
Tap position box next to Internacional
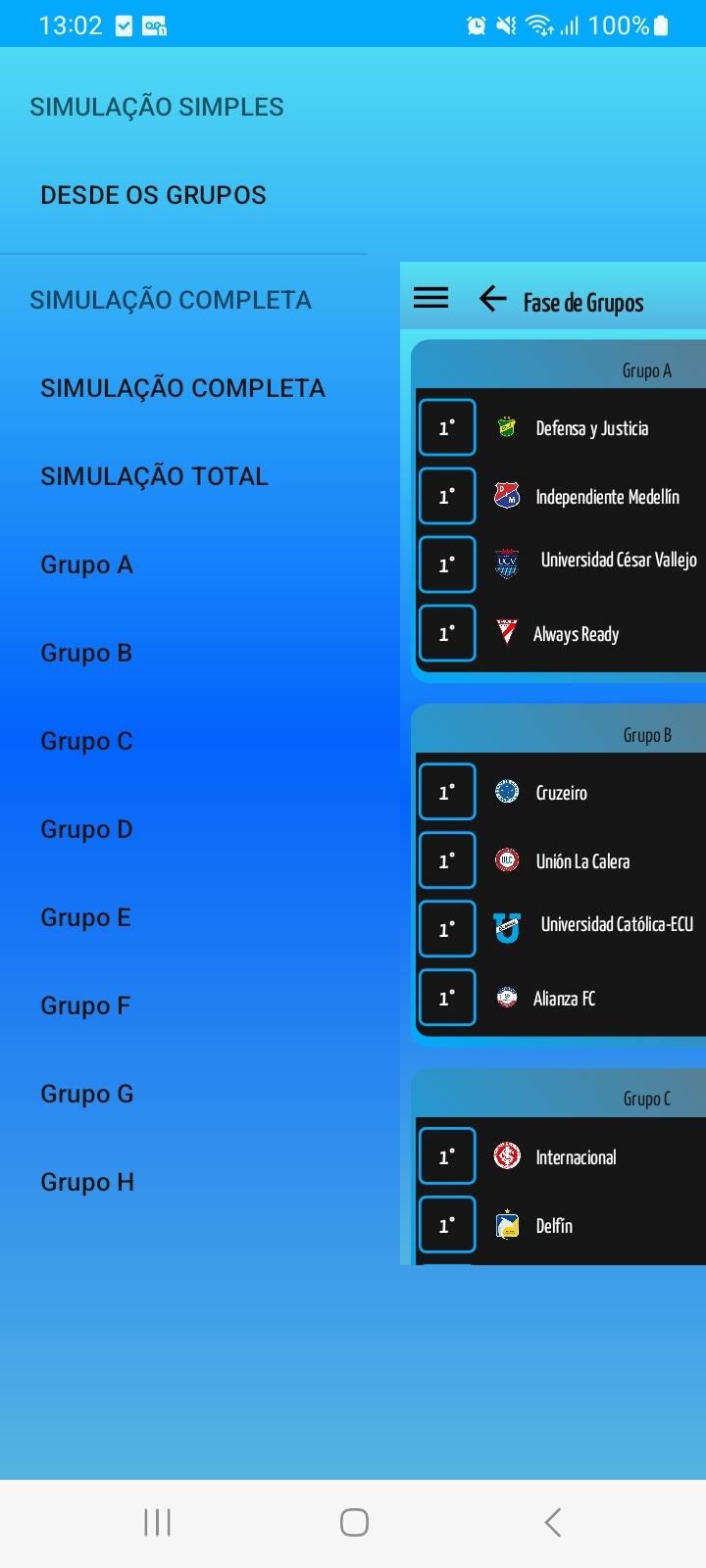click(x=447, y=1156)
